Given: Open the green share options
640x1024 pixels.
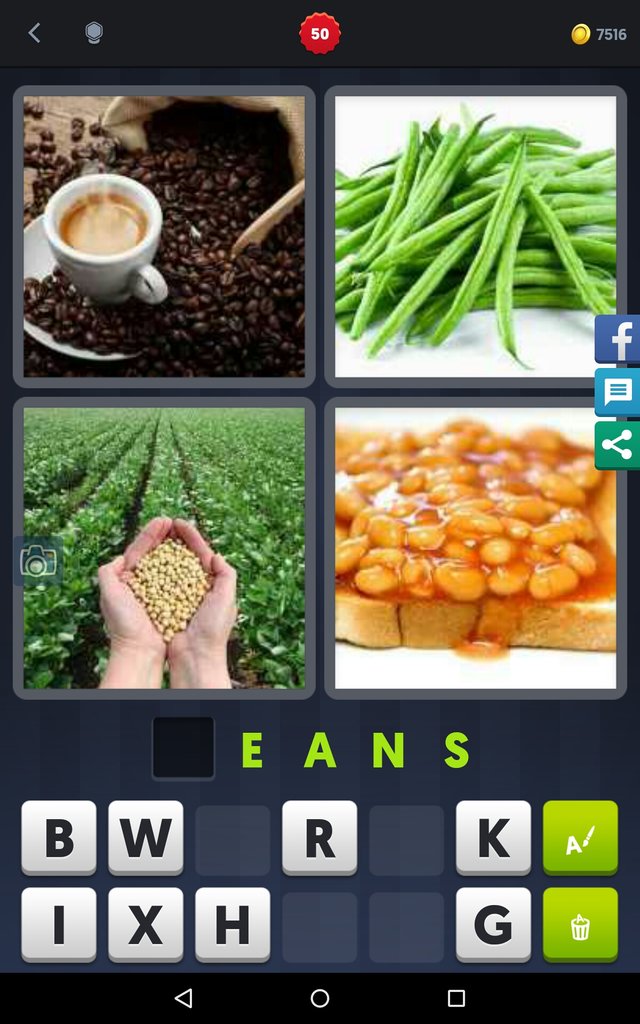Looking at the screenshot, I should pyautogui.click(x=618, y=445).
